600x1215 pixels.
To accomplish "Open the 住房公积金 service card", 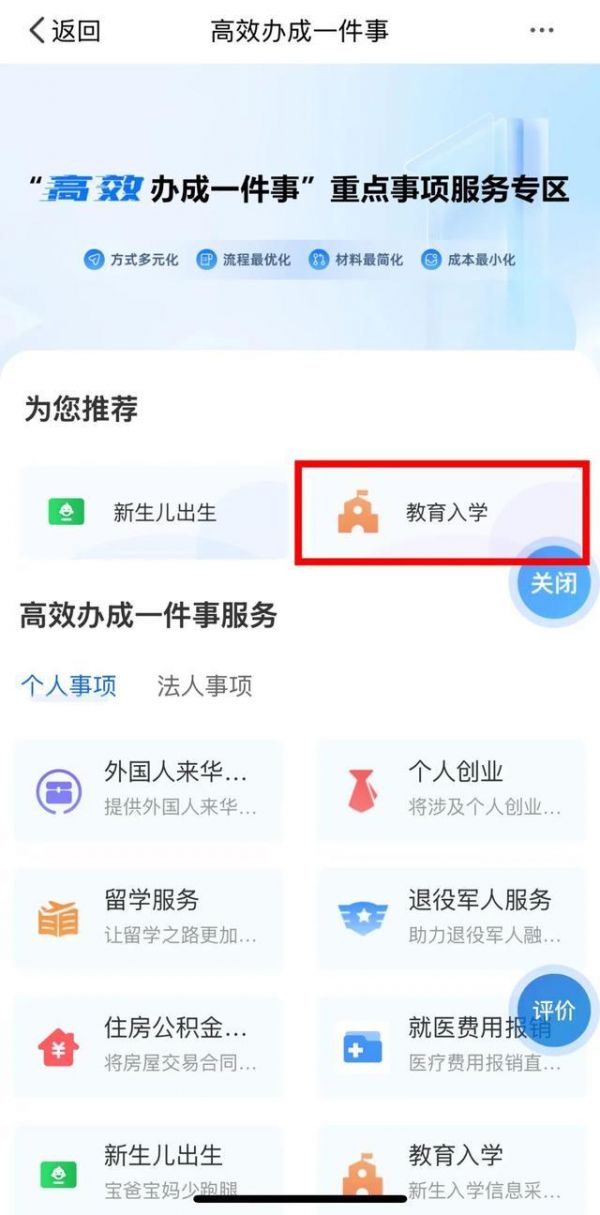I will [x=148, y=1045].
